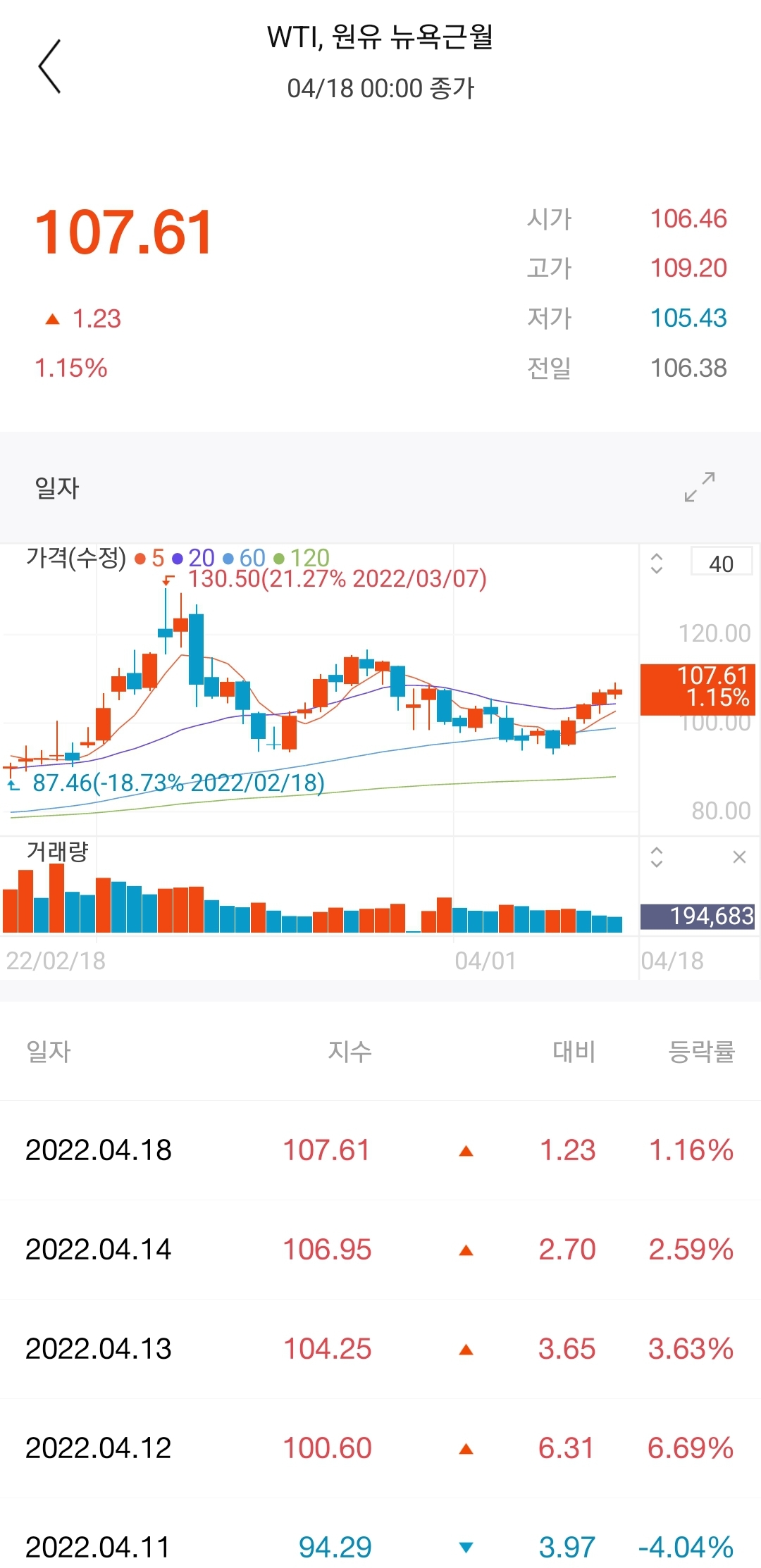761x1568 pixels.
Task: Go back using the top-left arrow
Action: coord(49,66)
